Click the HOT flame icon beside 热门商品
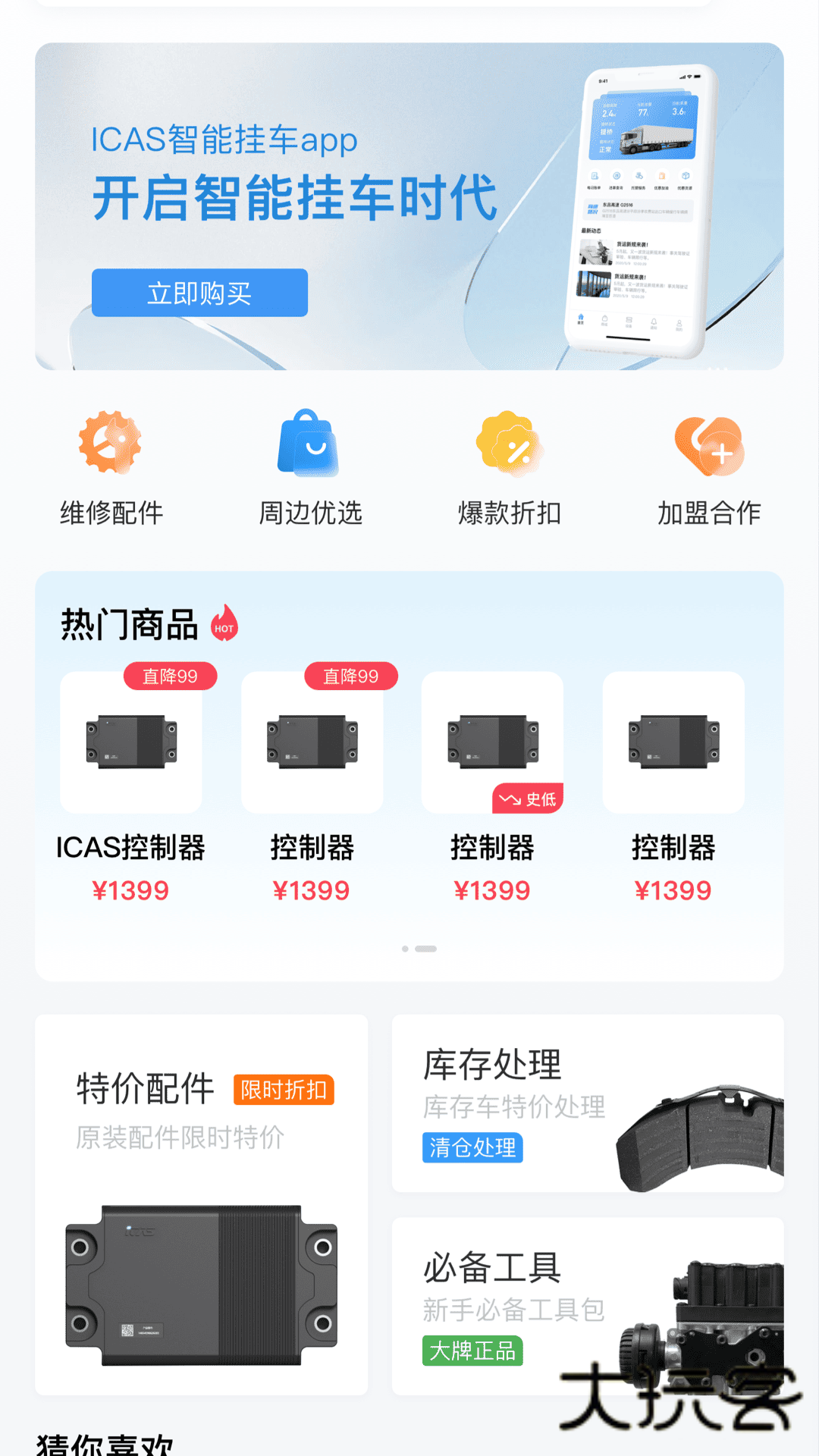Screen dimensions: 819x1456 coord(224,623)
